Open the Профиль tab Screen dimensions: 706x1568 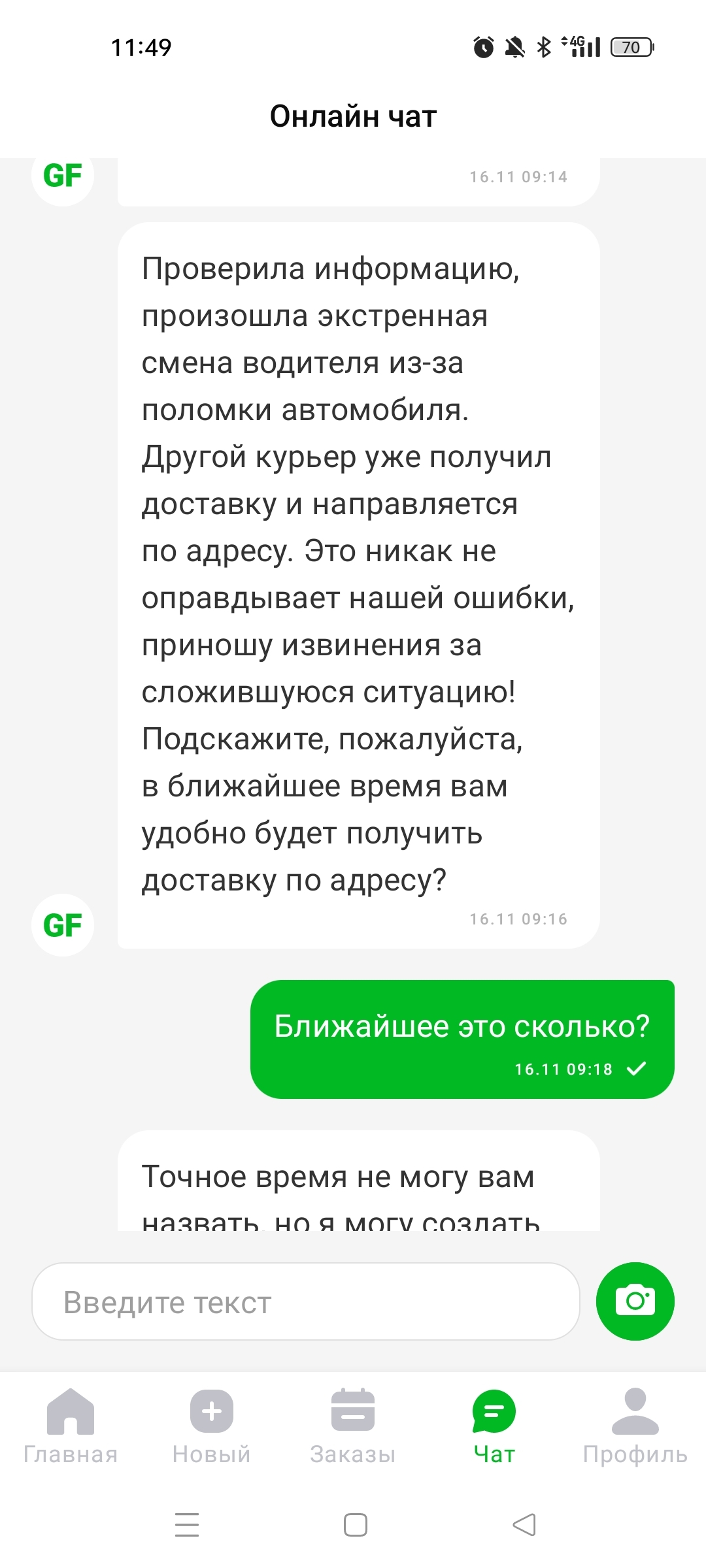(x=635, y=1426)
